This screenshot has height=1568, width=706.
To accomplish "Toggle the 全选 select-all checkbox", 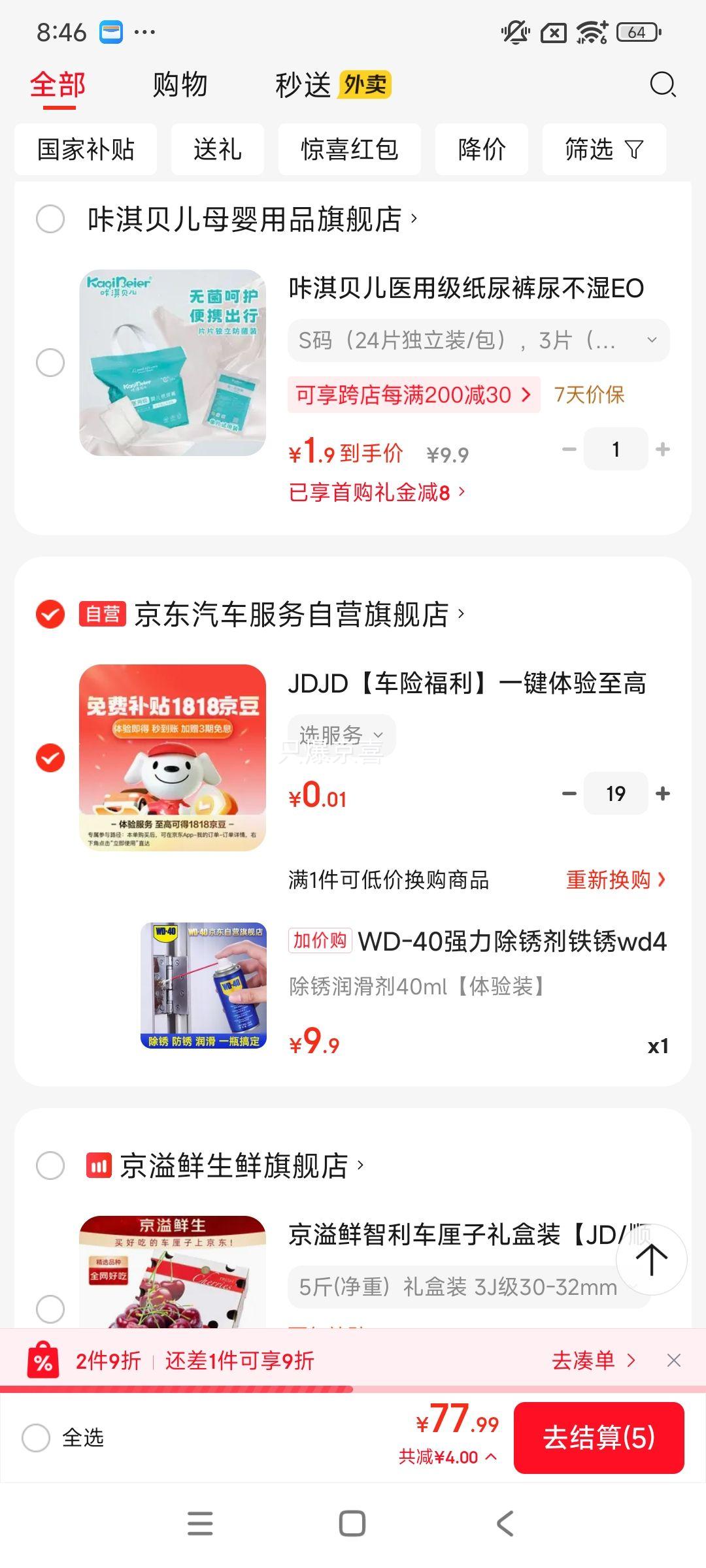I will 36,1437.
